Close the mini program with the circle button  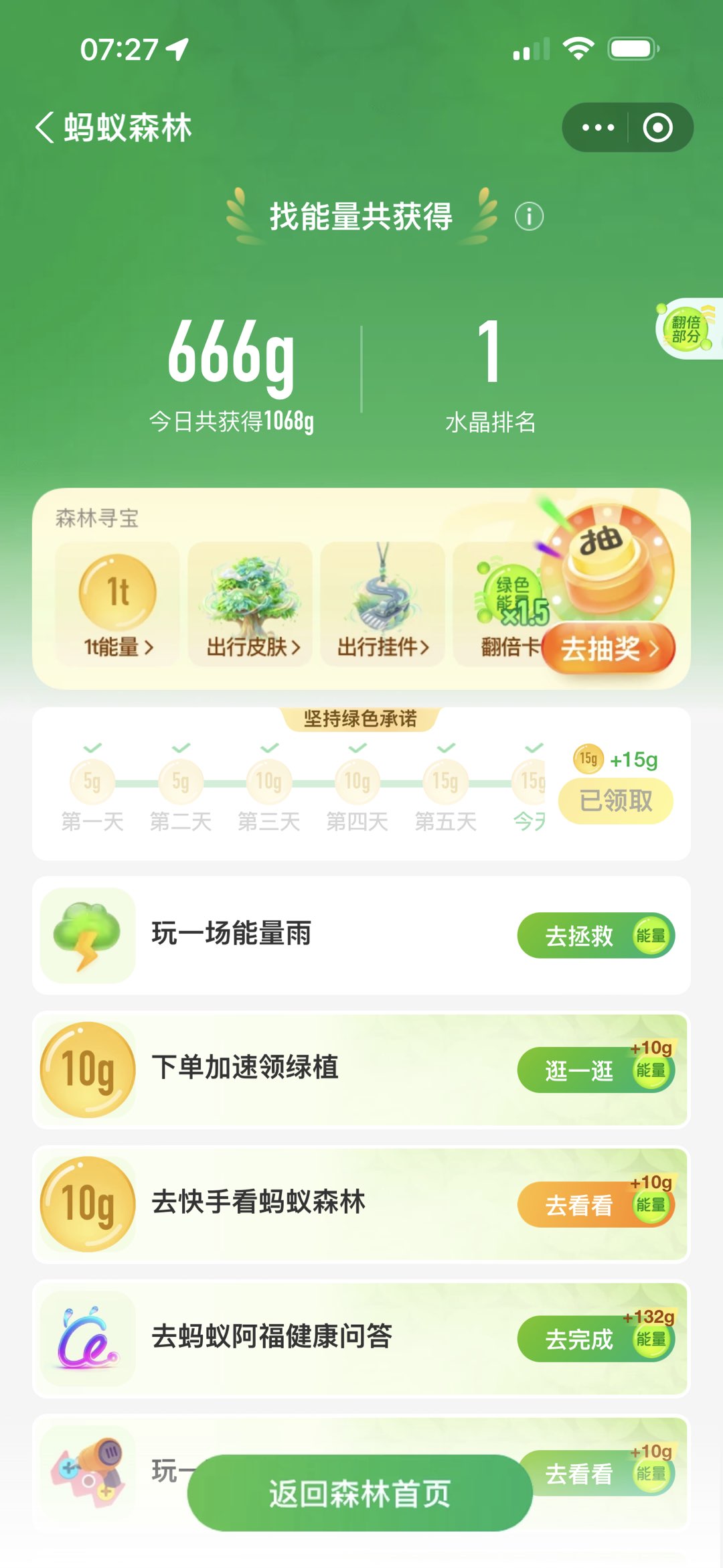(x=657, y=127)
